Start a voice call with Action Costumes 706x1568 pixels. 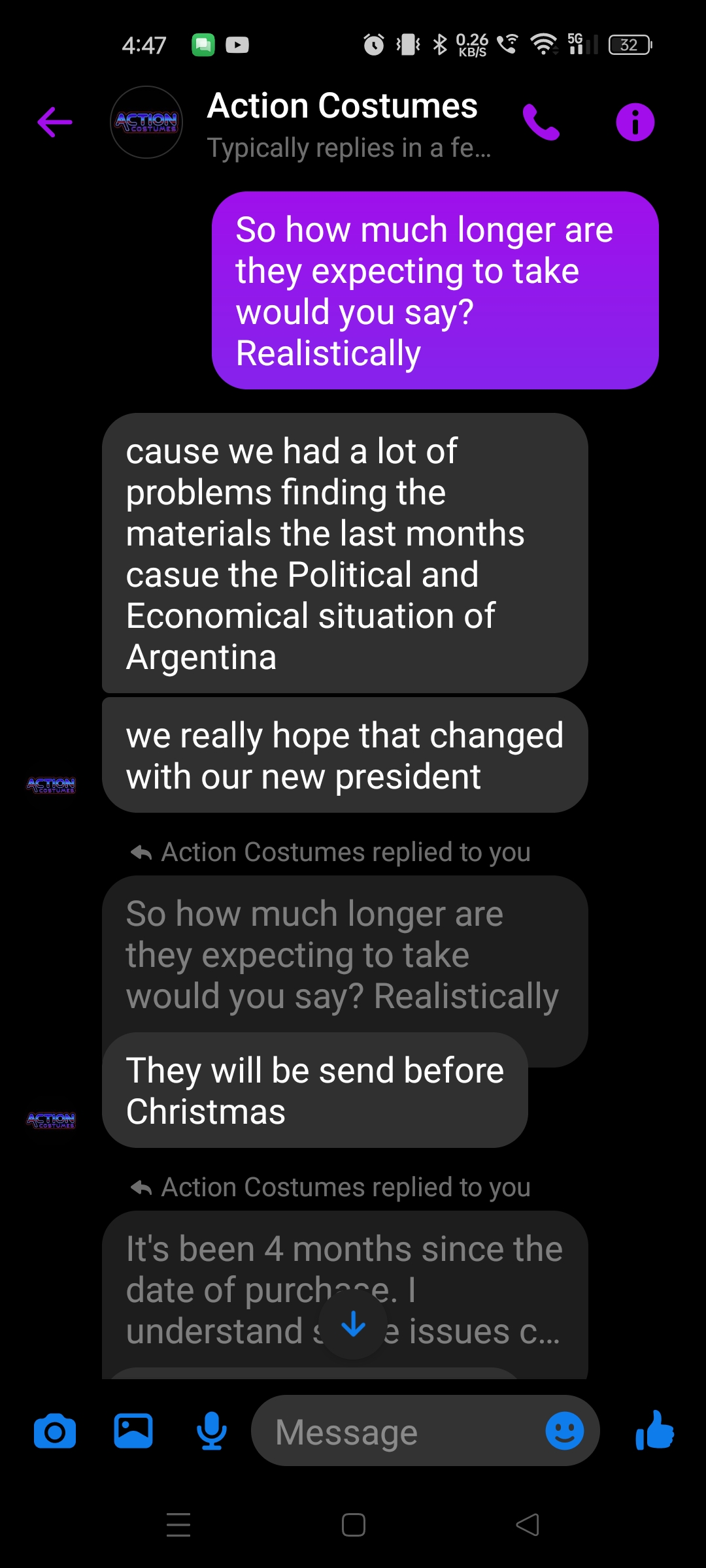(x=541, y=122)
